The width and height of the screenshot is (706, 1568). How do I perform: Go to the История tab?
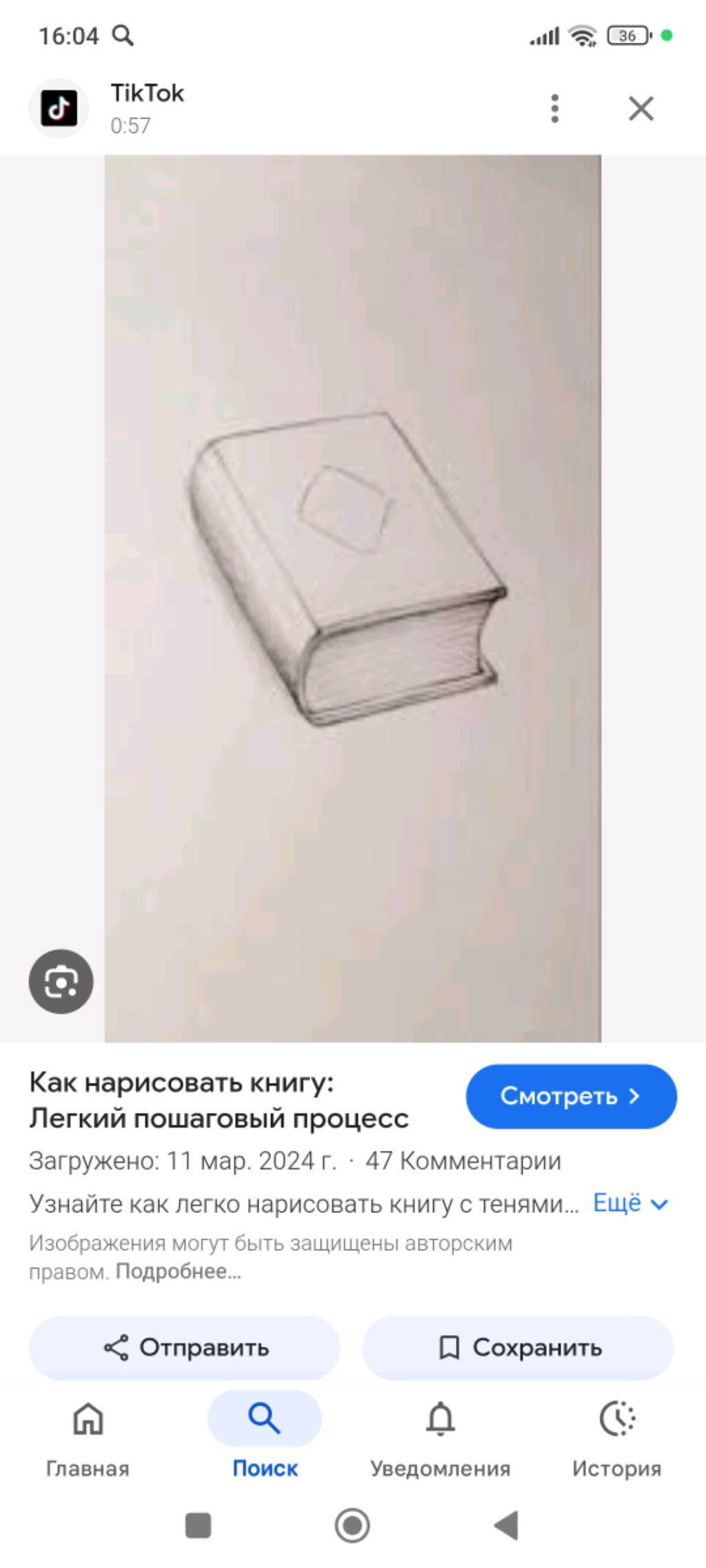616,1437
